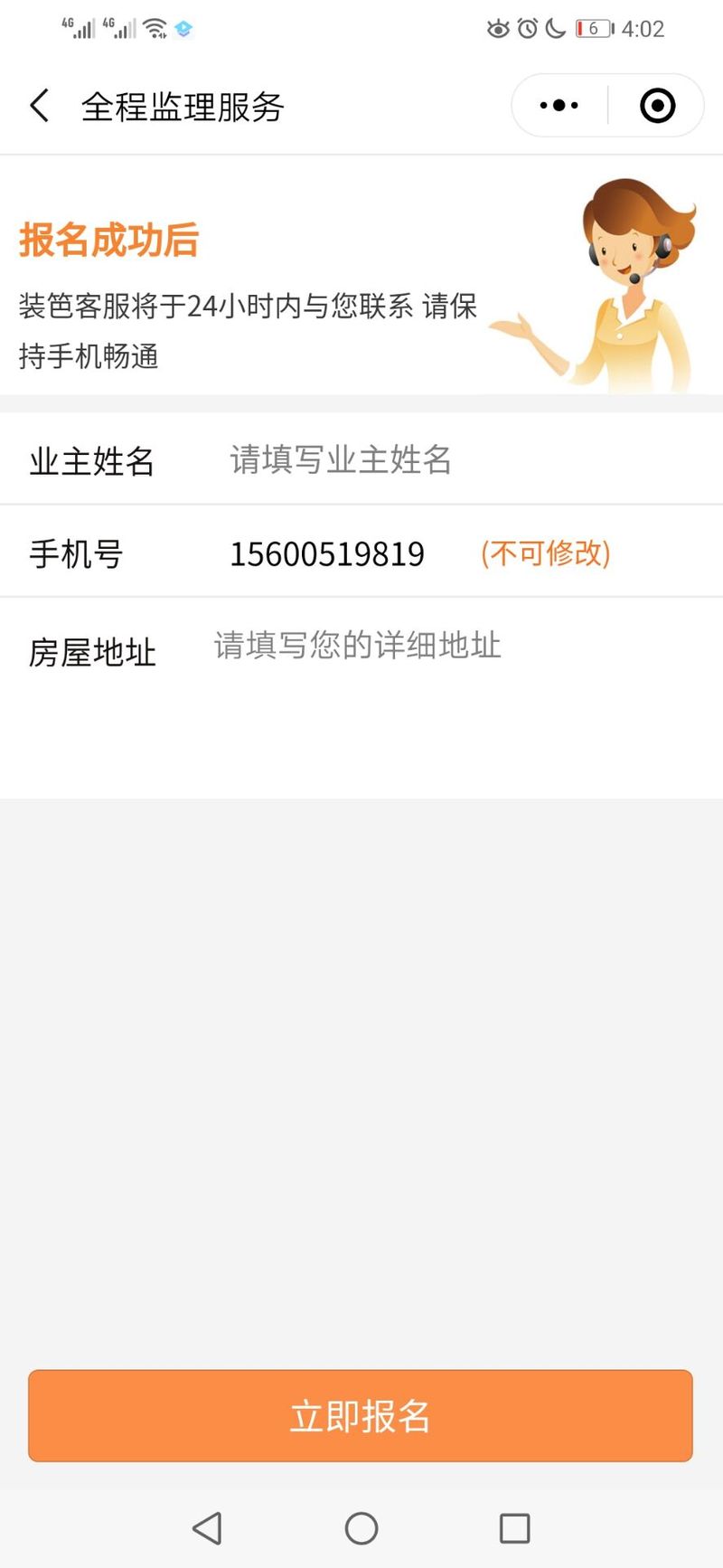Go to the home screen via system home
This screenshot has height=1568, width=723.
361,1528
